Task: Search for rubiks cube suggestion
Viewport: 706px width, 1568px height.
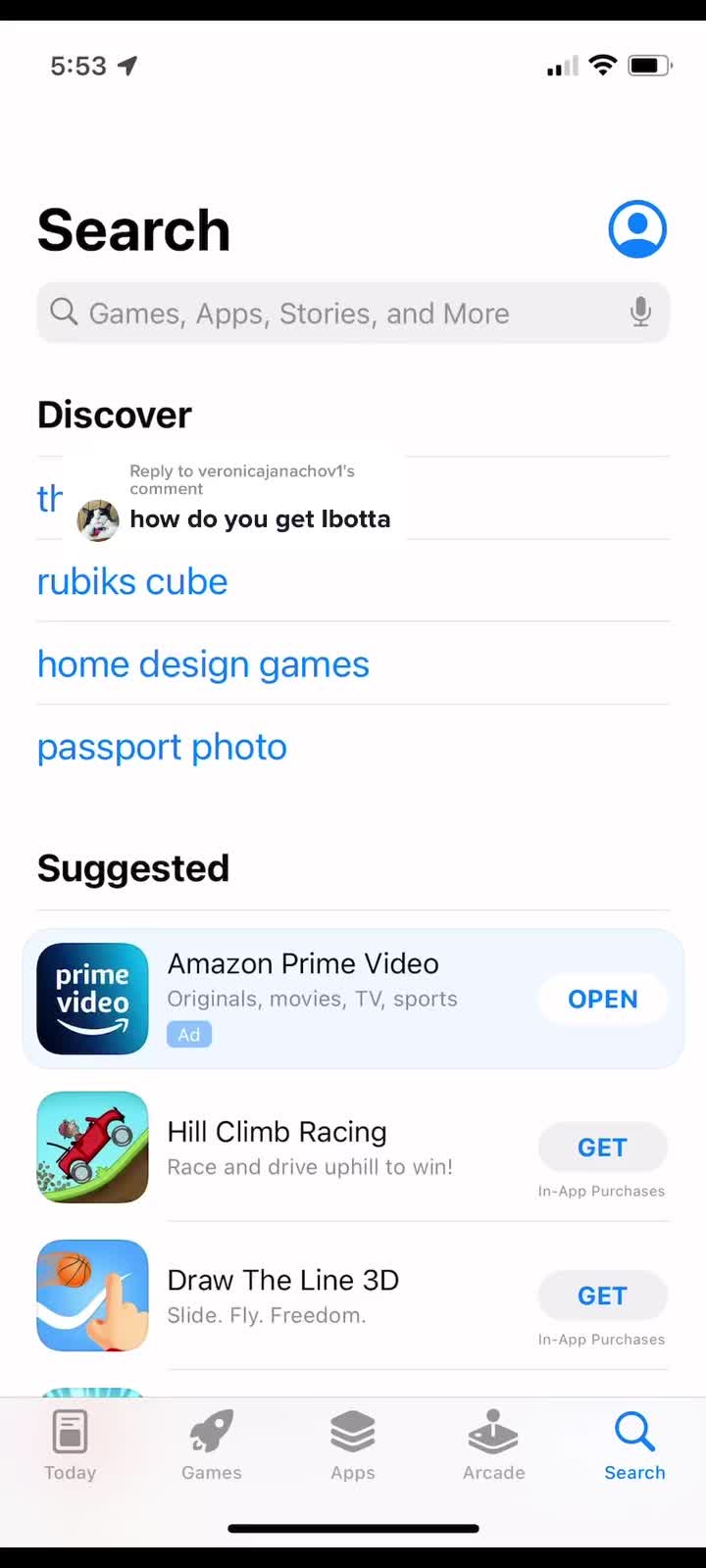Action: 132,581
